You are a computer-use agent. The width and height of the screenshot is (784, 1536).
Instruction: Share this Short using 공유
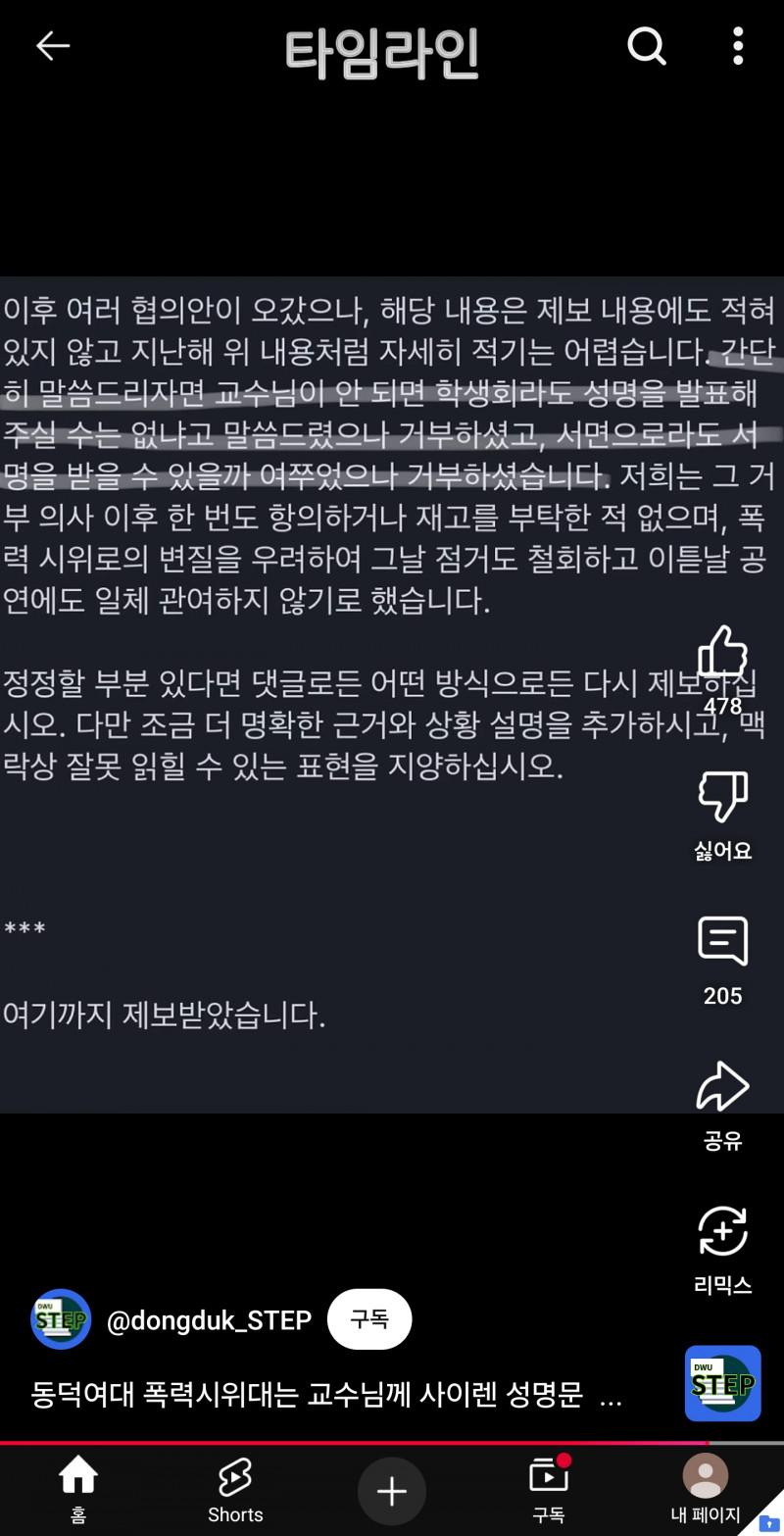point(722,1086)
